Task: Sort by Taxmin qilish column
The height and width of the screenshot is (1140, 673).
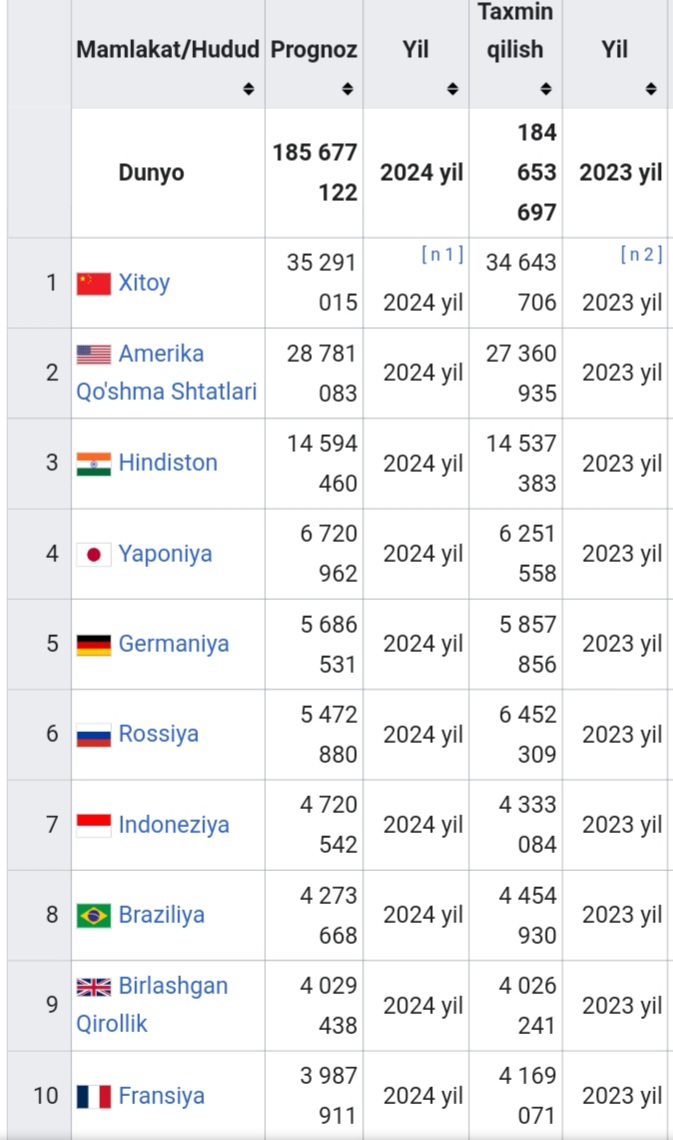Action: pyautogui.click(x=546, y=89)
